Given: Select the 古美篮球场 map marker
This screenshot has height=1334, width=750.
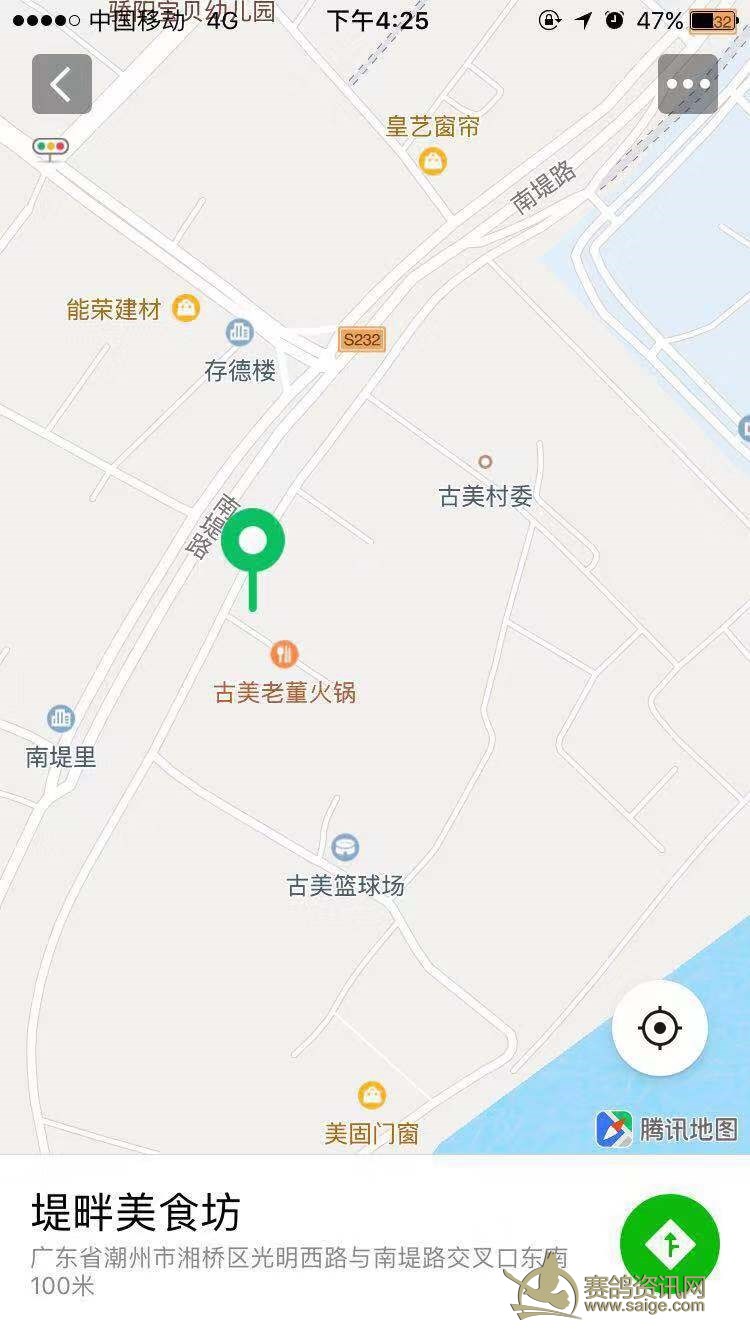Looking at the screenshot, I should click(346, 848).
